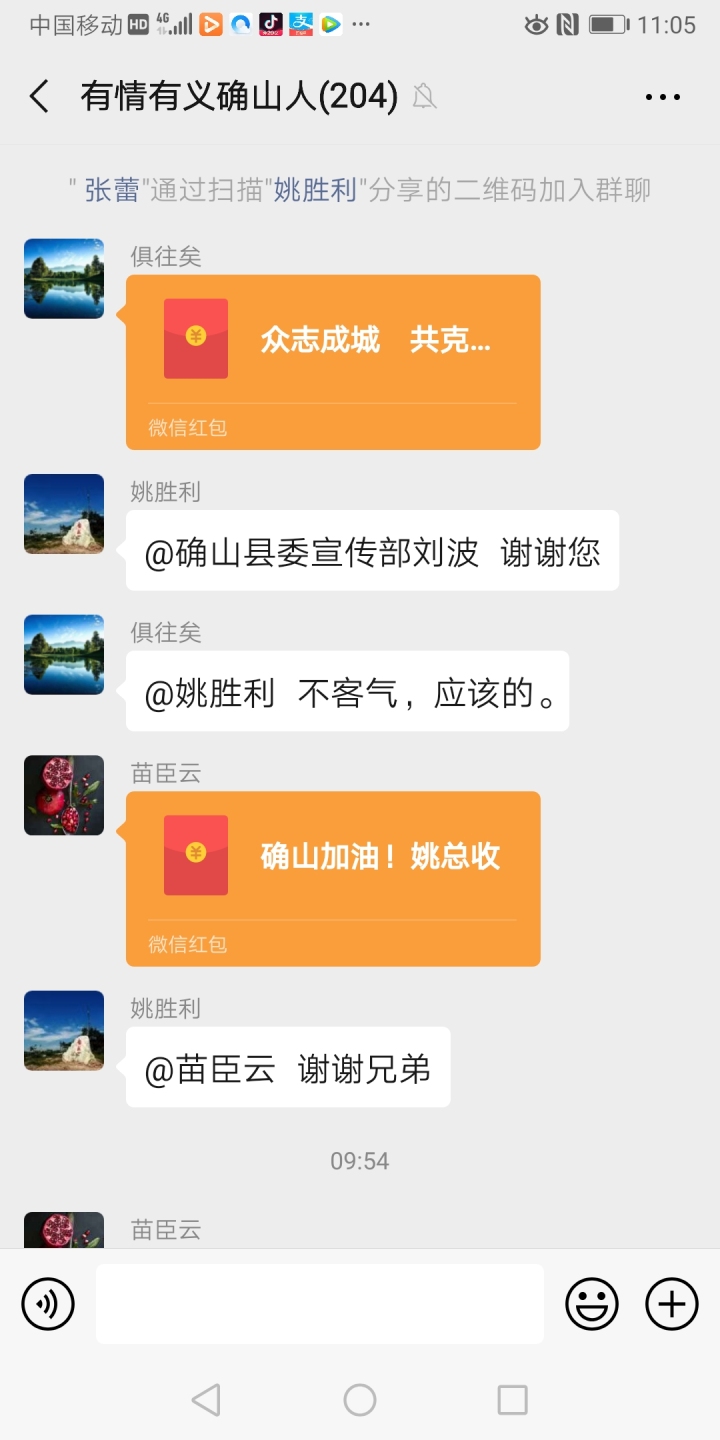Open the voice input icon beside the text field
This screenshot has width=720, height=1440.
pos(47,1303)
